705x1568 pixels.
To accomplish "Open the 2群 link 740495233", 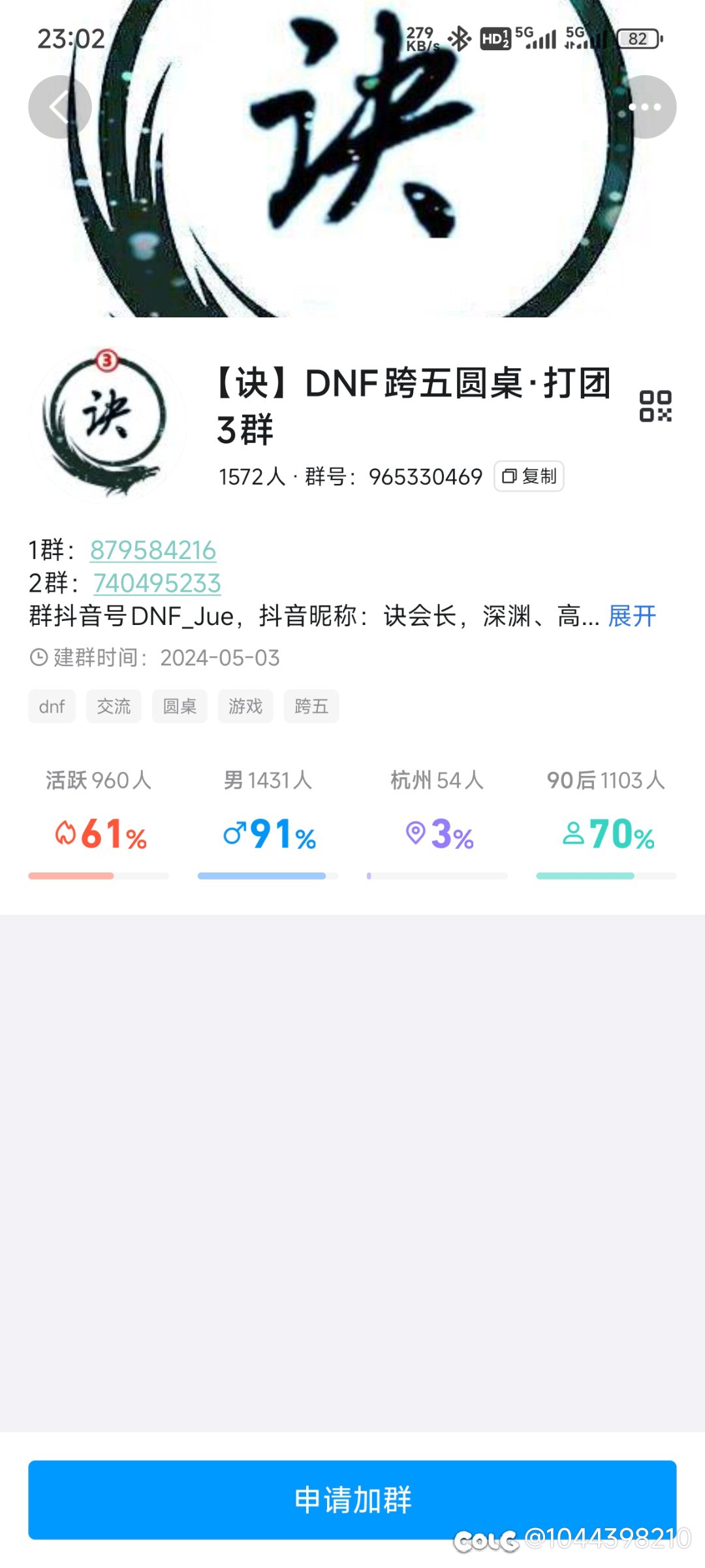I will [x=157, y=583].
